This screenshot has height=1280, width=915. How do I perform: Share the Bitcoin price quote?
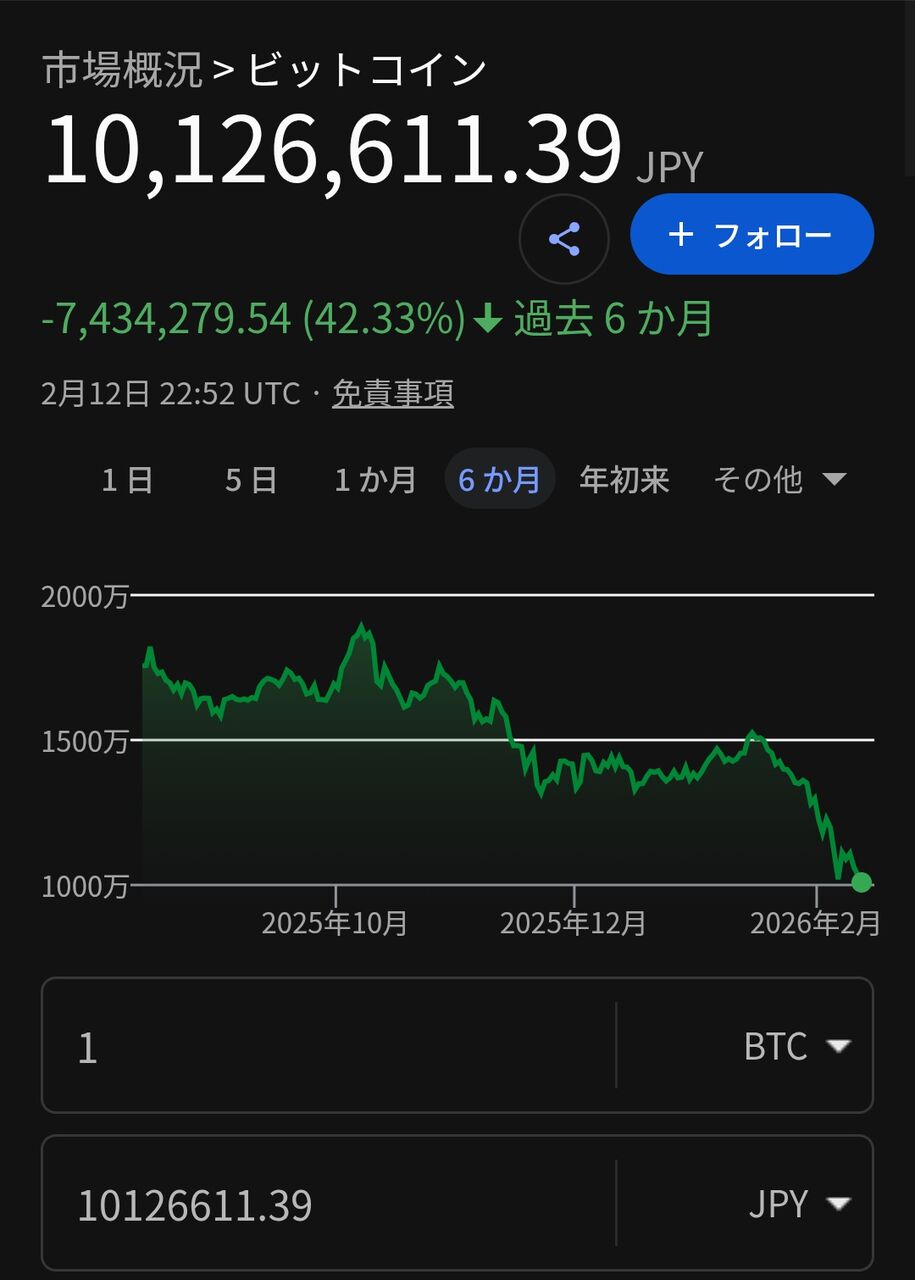coord(564,239)
